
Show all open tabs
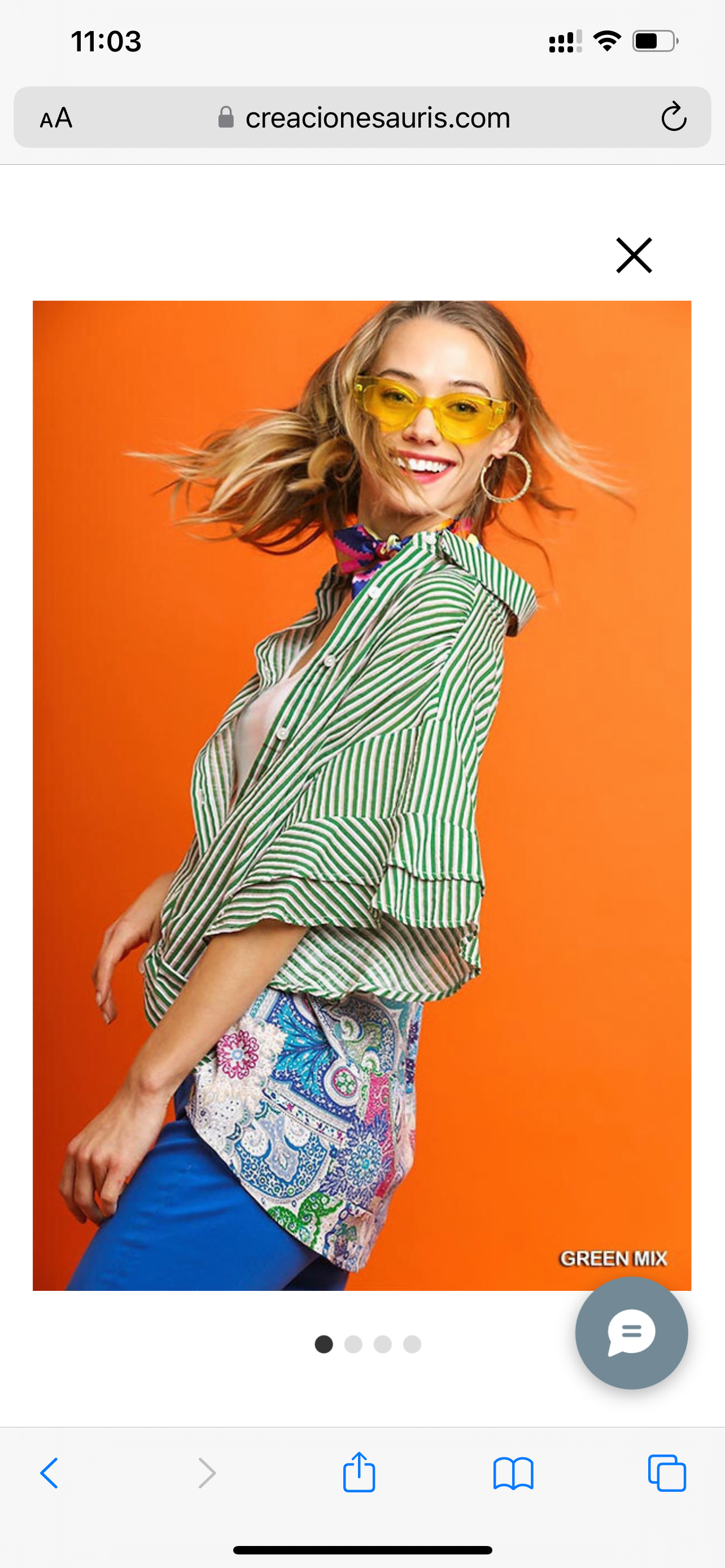coord(667,1473)
